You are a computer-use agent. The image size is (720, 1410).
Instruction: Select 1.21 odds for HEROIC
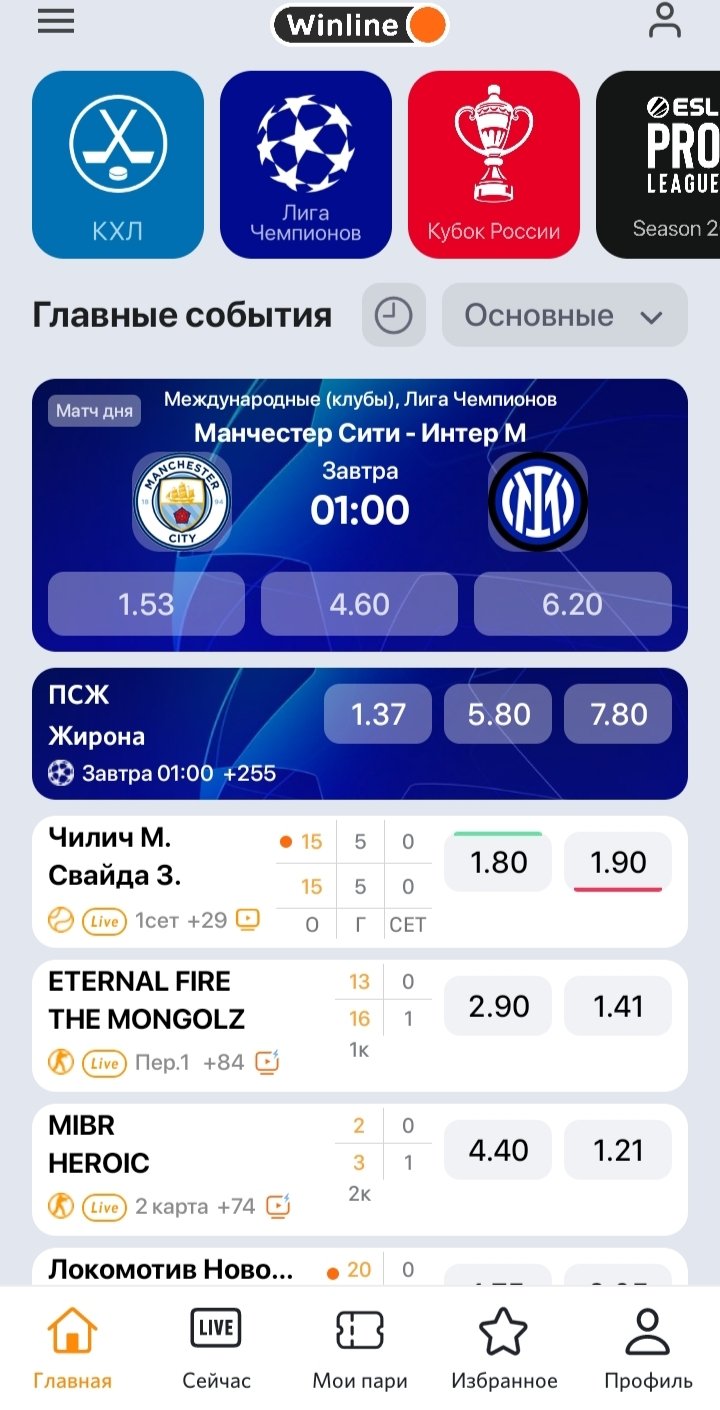618,1150
